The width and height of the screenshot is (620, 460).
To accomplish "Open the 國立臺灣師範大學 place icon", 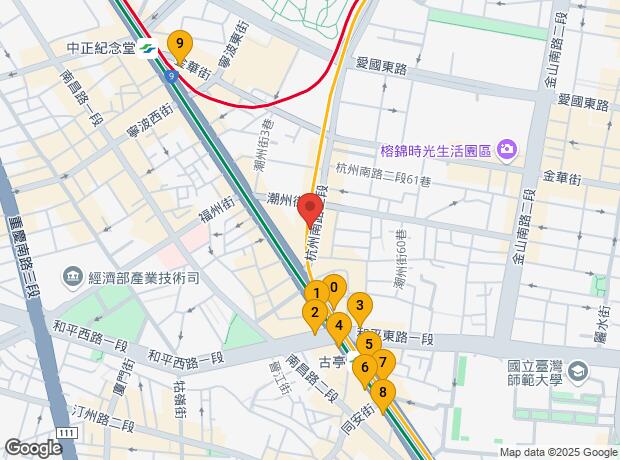I will 578,372.
